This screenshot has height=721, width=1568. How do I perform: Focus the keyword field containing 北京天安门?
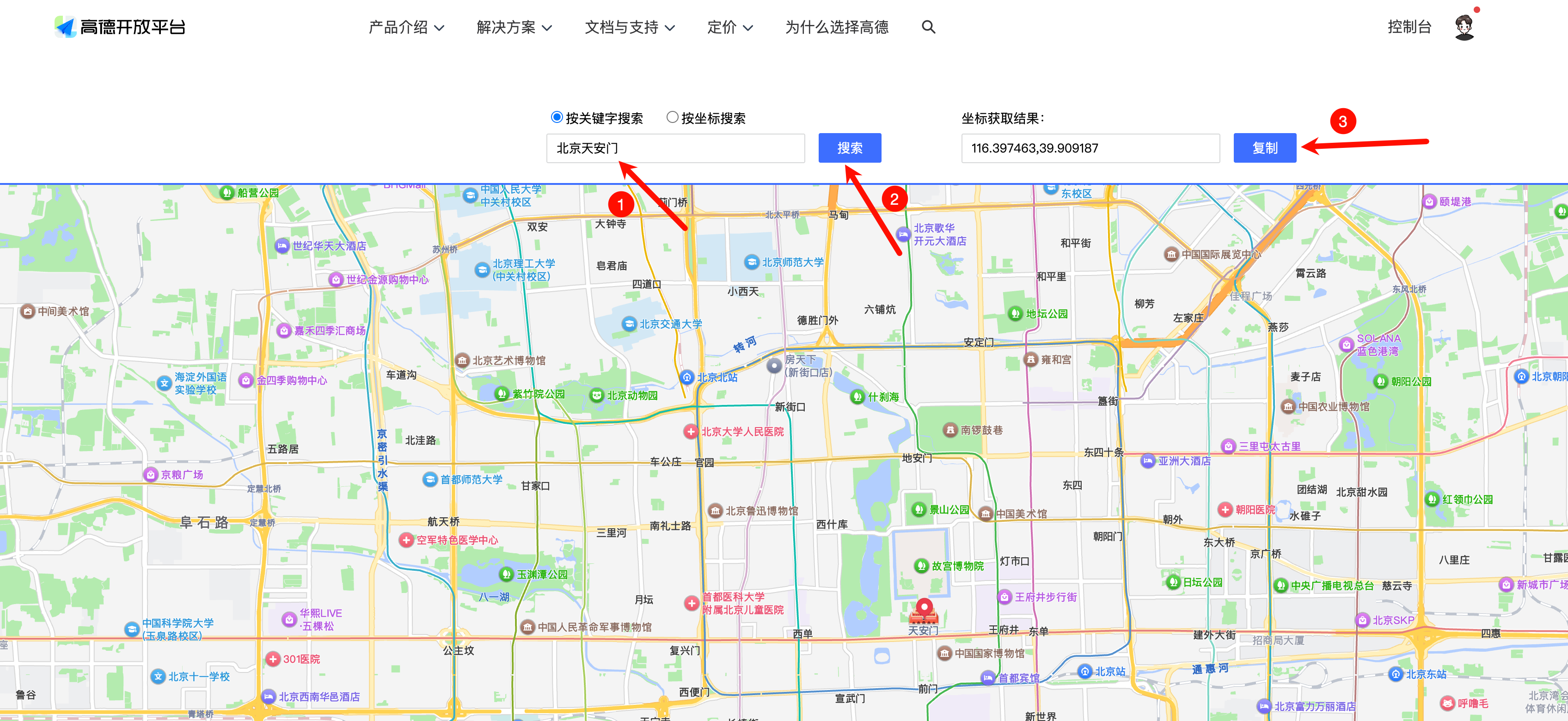[x=675, y=148]
